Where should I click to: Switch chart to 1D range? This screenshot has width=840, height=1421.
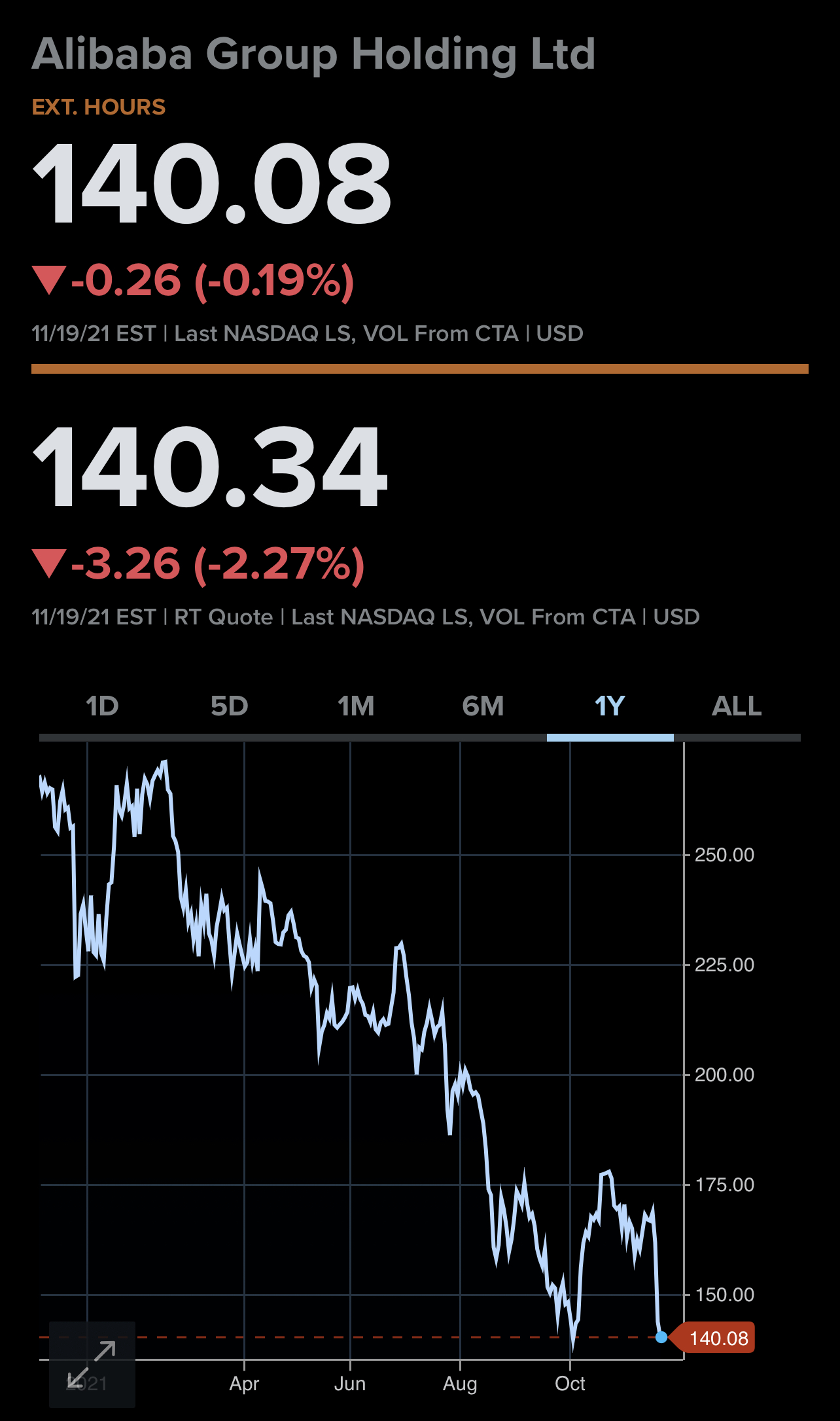pos(103,706)
